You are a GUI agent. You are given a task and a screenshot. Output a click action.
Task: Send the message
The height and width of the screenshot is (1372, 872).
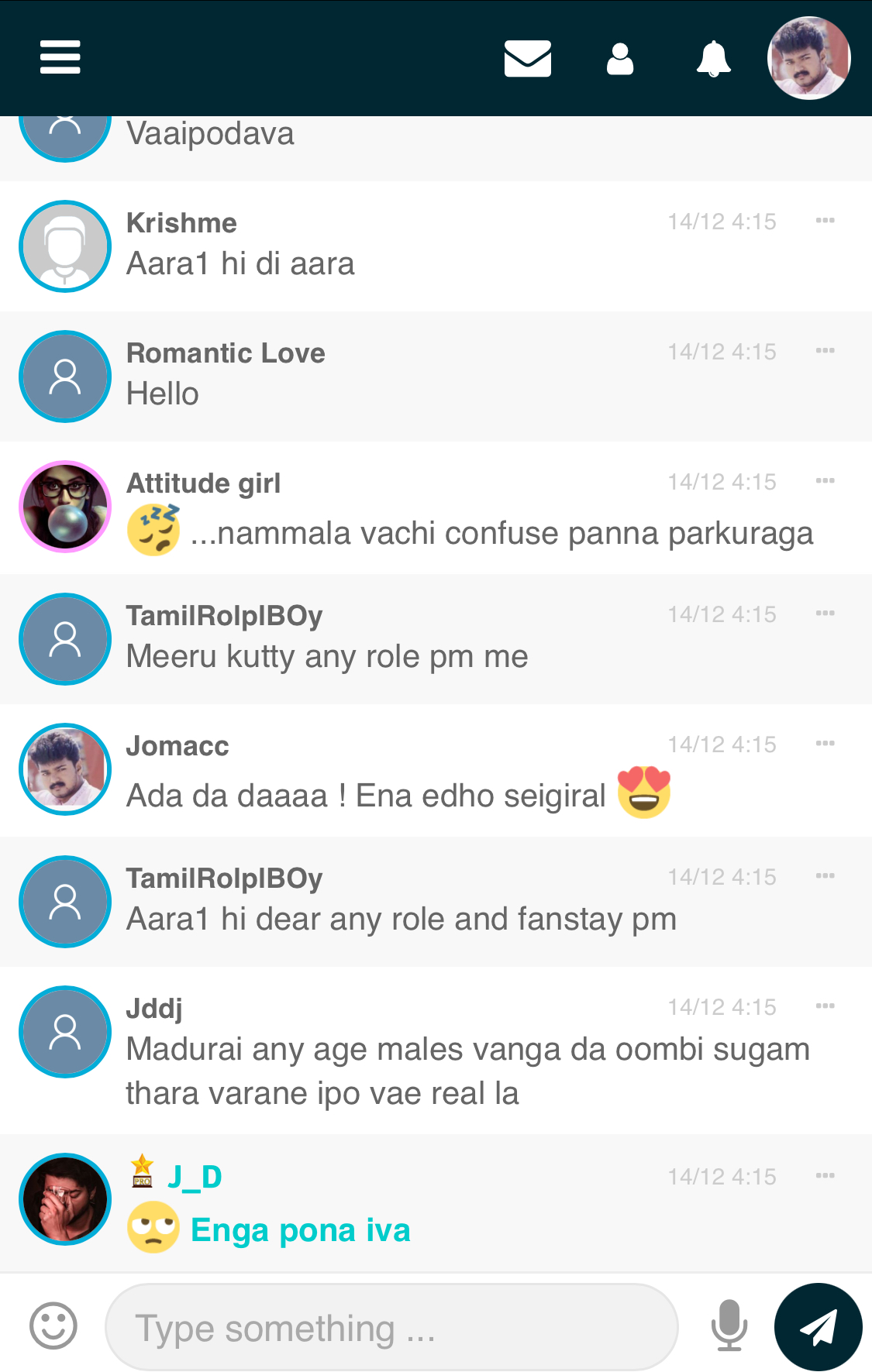[x=818, y=1326]
